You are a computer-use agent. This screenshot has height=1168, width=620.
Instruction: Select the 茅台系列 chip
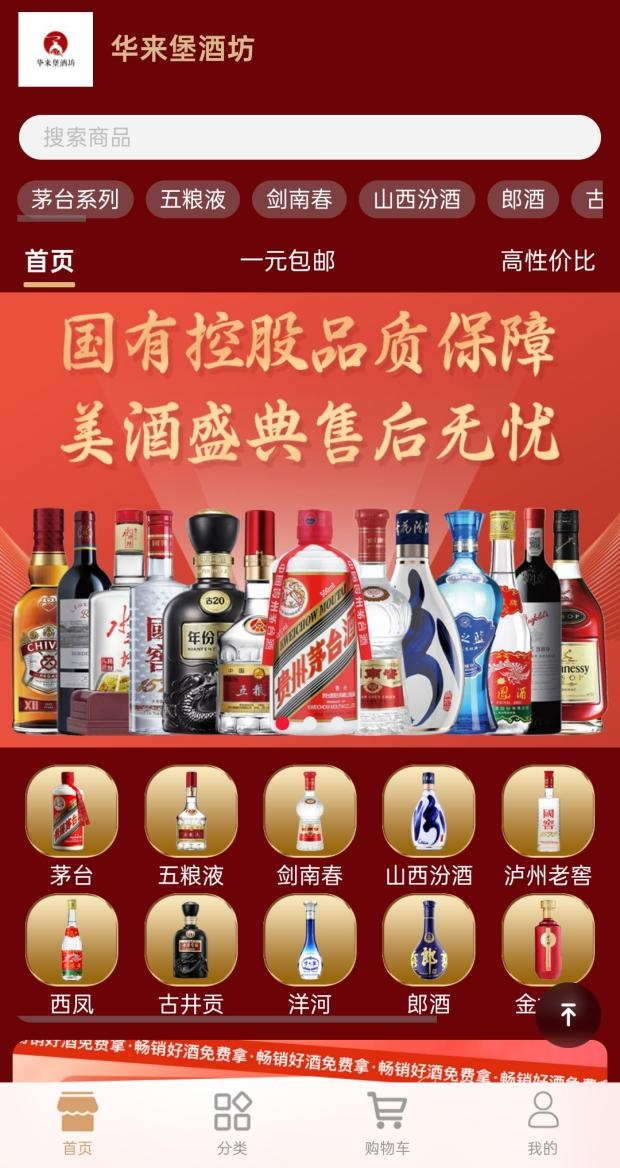75,199
